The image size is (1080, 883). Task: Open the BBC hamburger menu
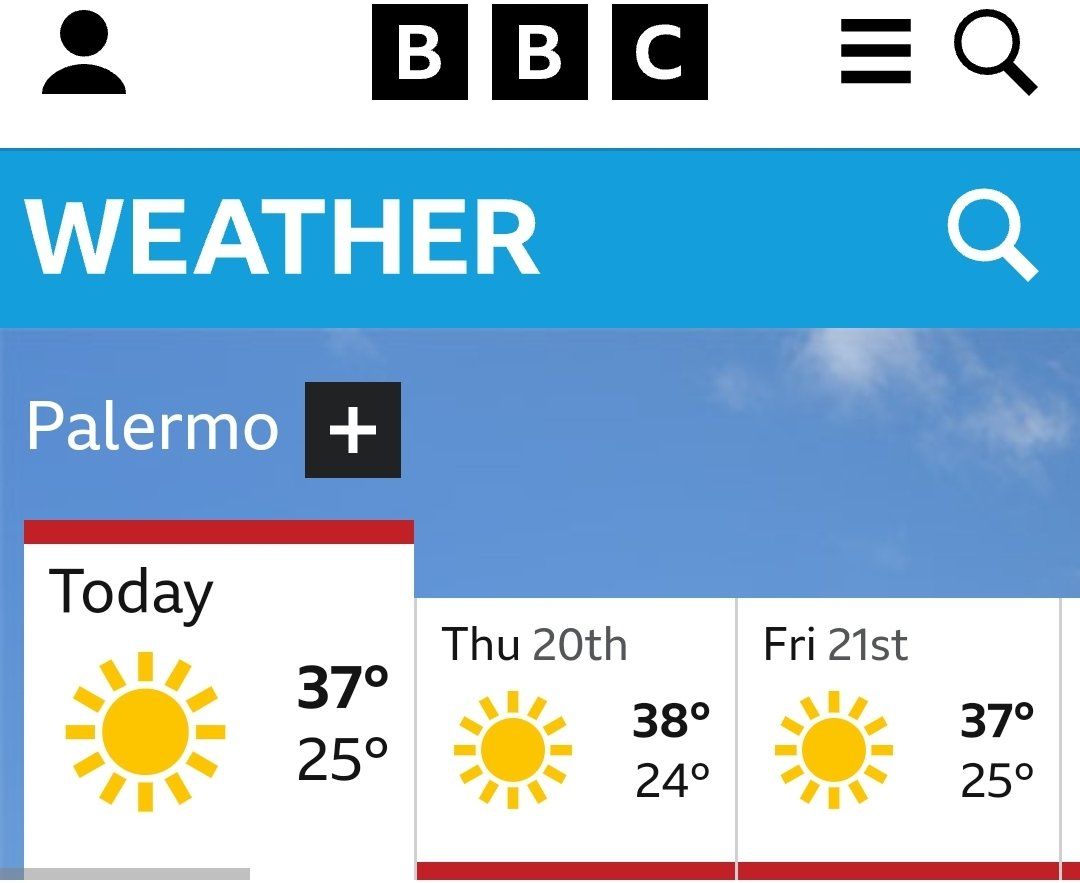point(875,54)
